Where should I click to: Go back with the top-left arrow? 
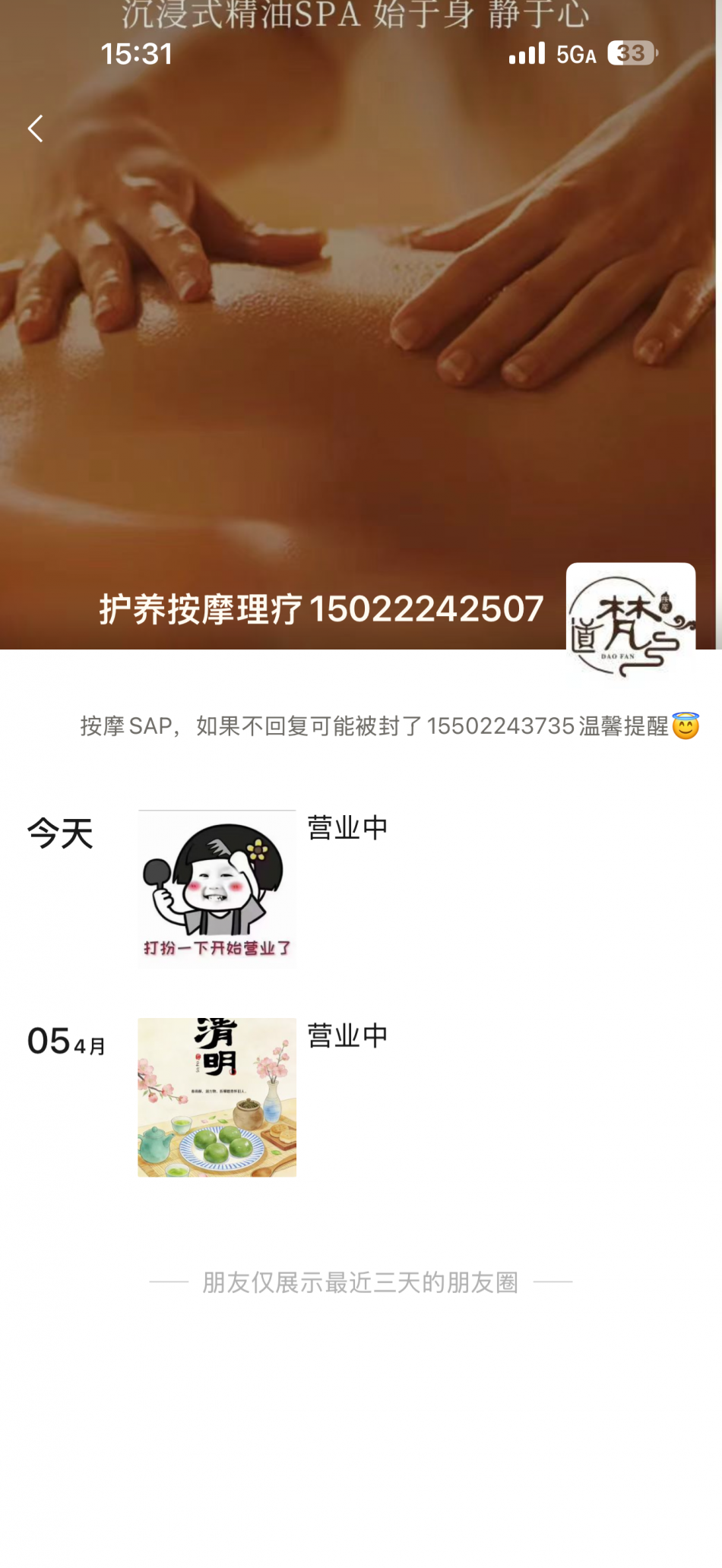pos(35,128)
